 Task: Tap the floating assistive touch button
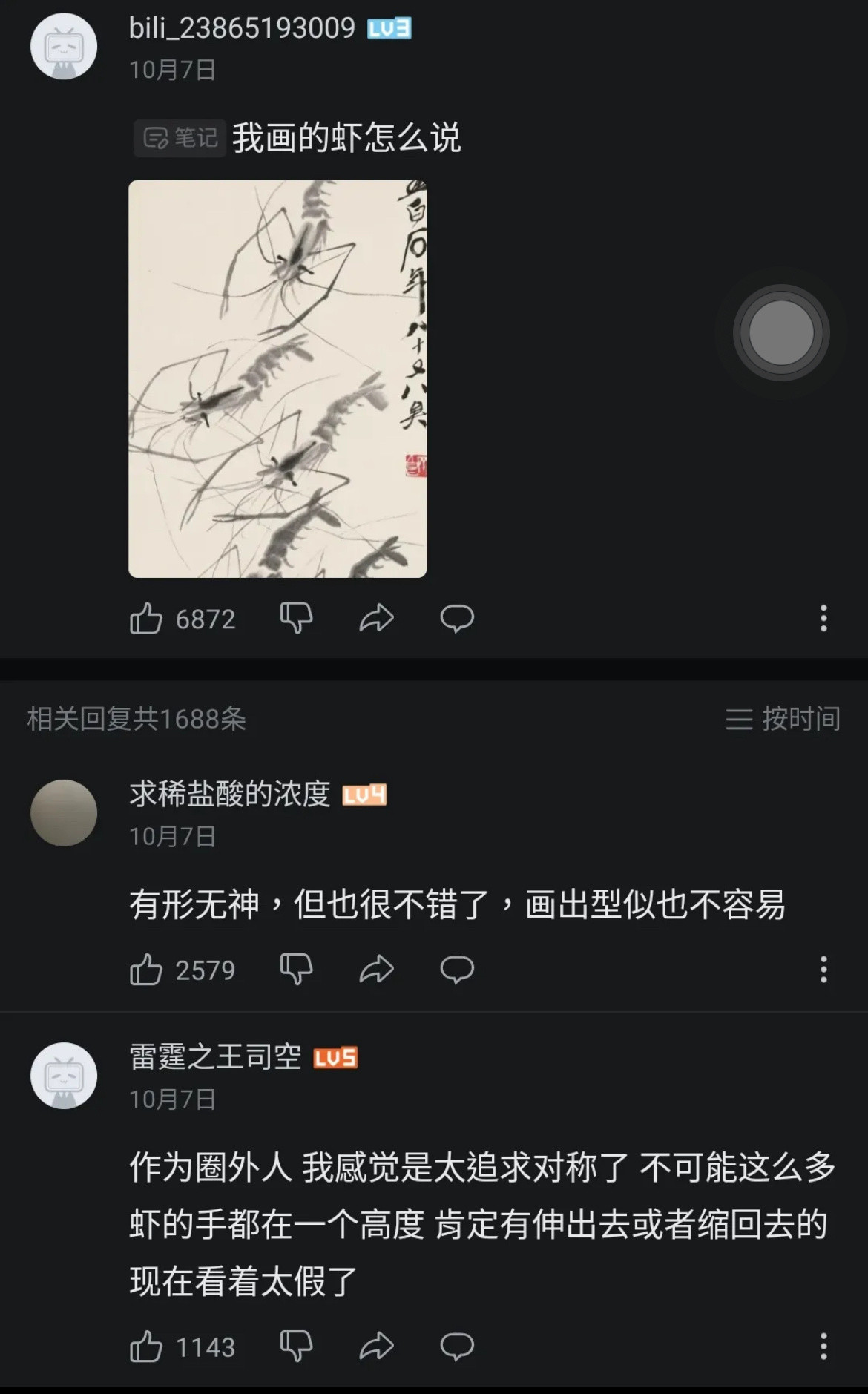[x=781, y=333]
